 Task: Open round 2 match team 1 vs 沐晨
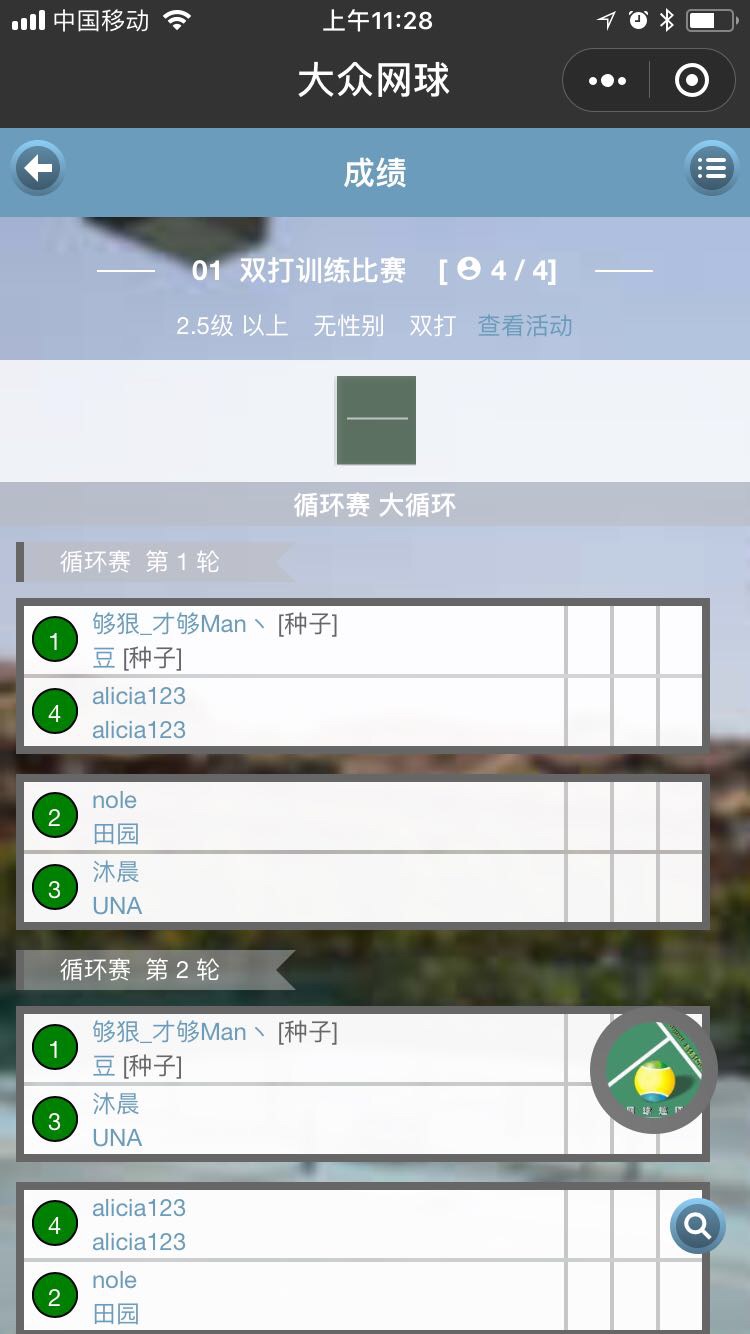coord(300,1084)
